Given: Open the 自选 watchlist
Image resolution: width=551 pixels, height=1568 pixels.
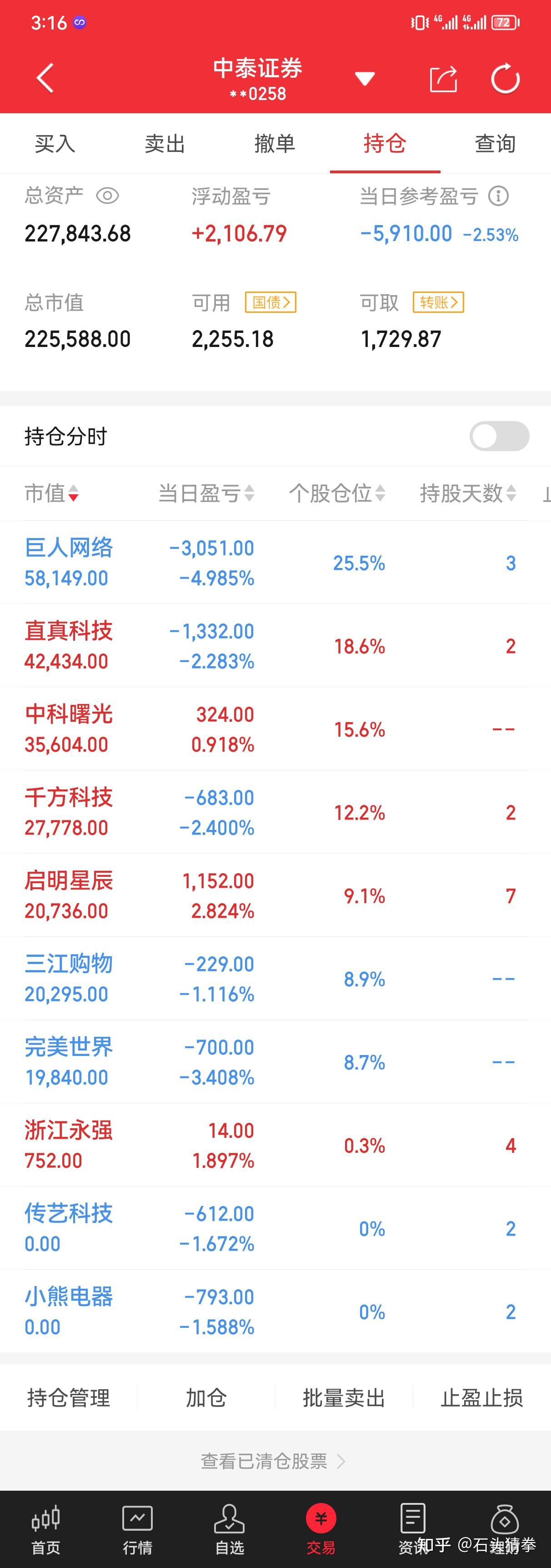Looking at the screenshot, I should (230, 1528).
